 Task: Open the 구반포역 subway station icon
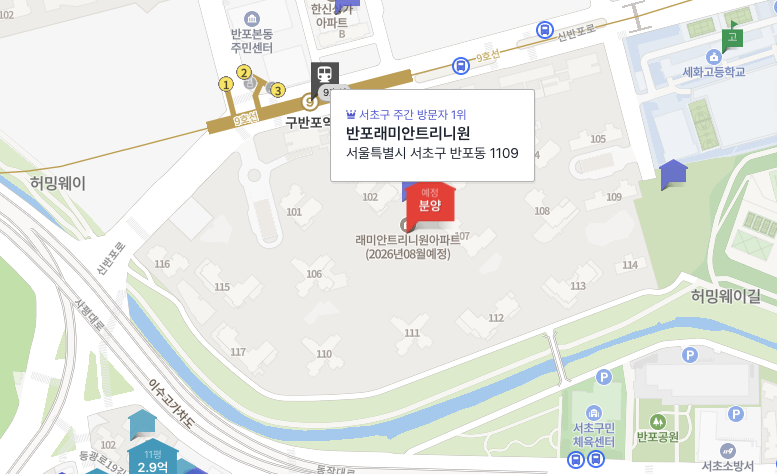325,75
